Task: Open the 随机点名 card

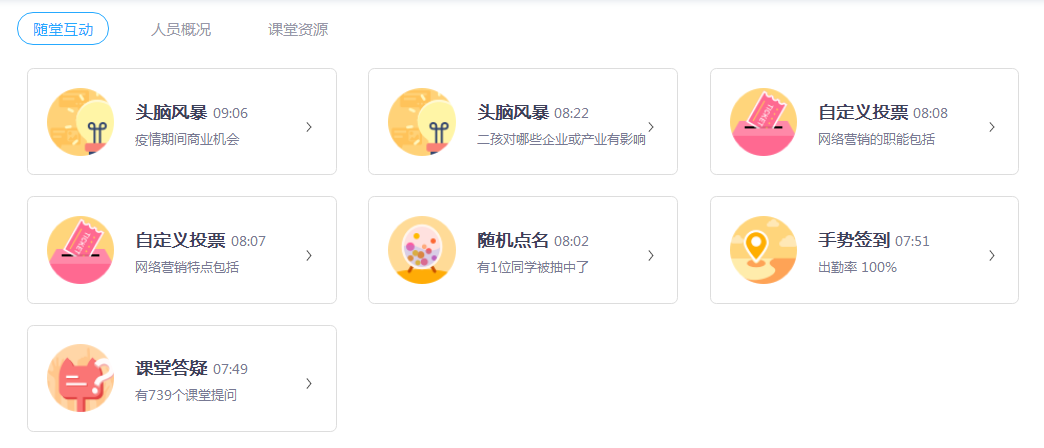Action: click(x=523, y=250)
